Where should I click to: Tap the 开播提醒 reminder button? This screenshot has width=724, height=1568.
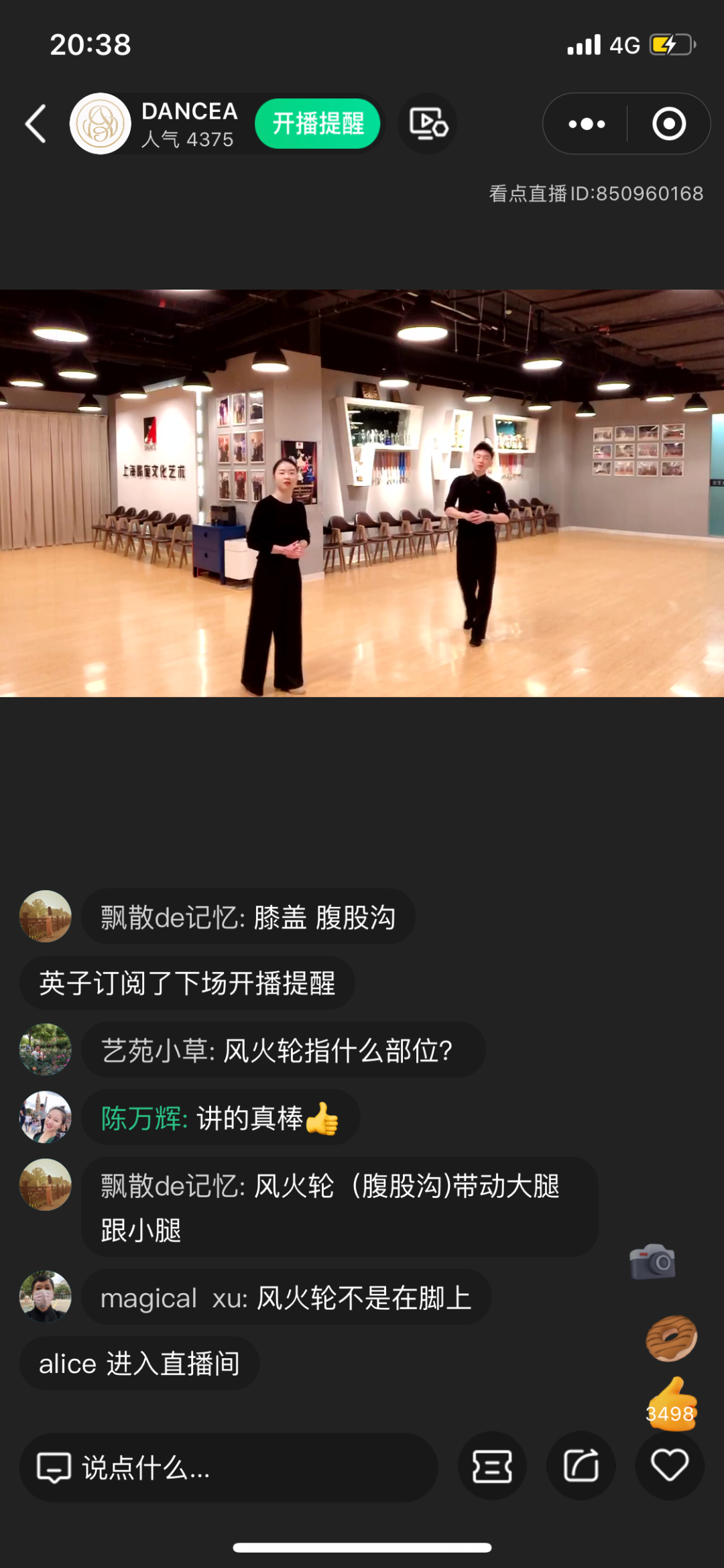coord(318,124)
